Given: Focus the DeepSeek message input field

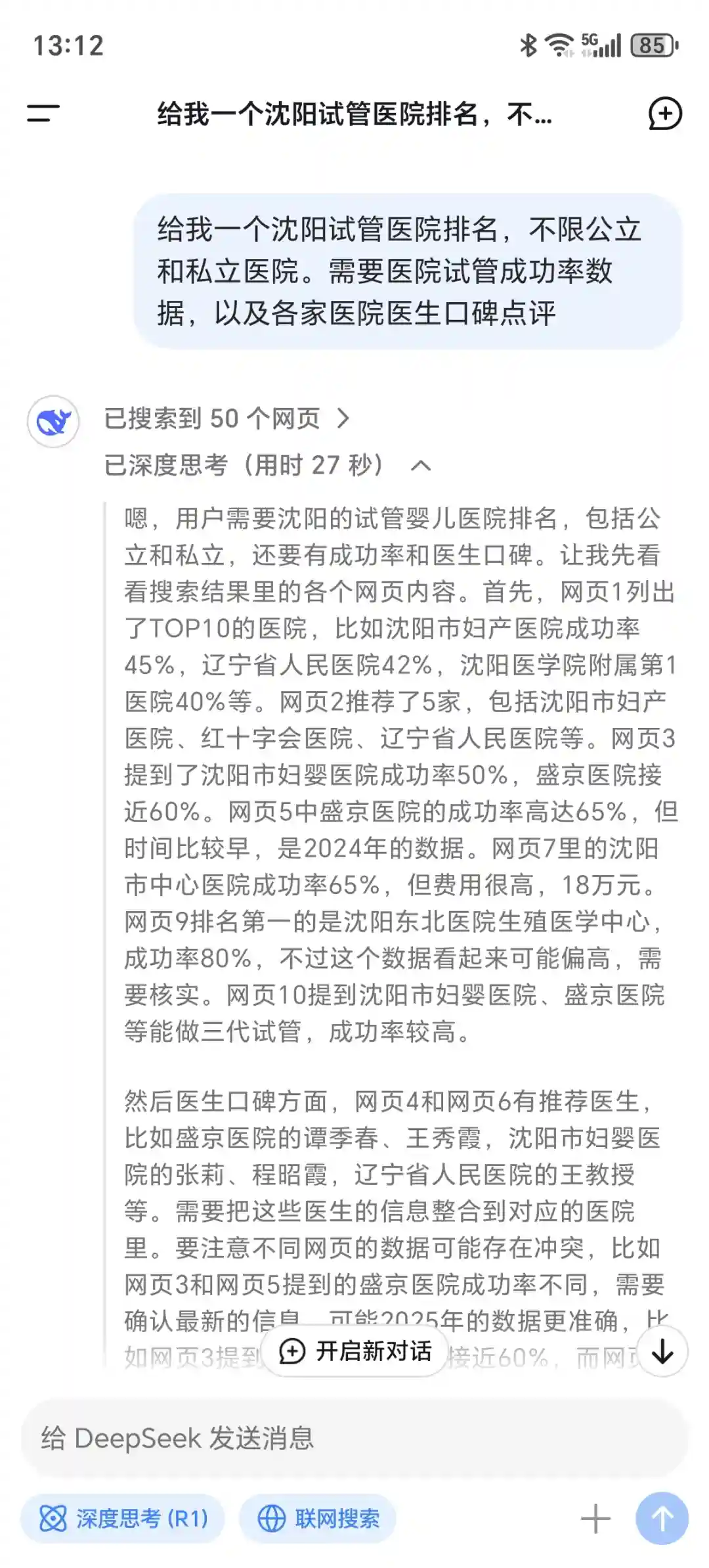Looking at the screenshot, I should tap(354, 1438).
